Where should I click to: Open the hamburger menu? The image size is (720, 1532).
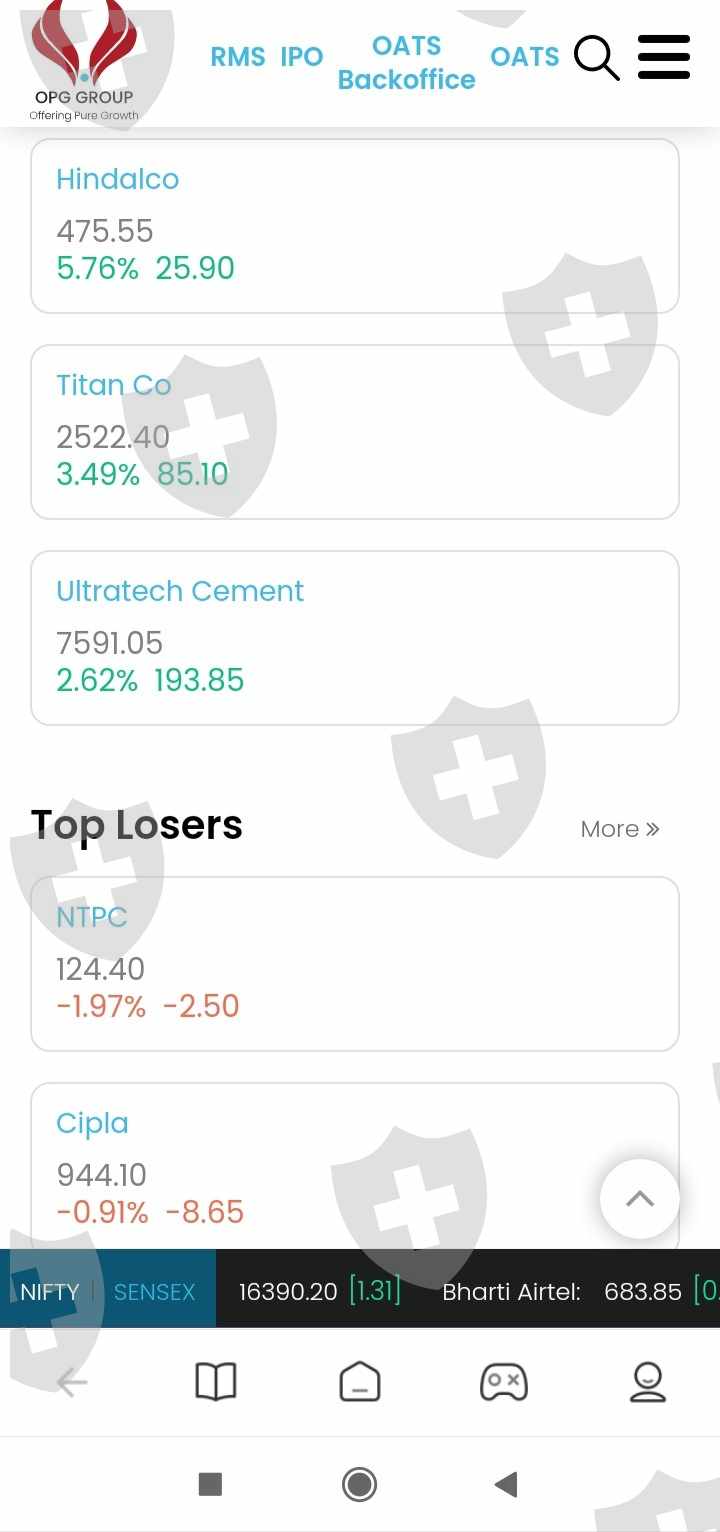[x=664, y=57]
